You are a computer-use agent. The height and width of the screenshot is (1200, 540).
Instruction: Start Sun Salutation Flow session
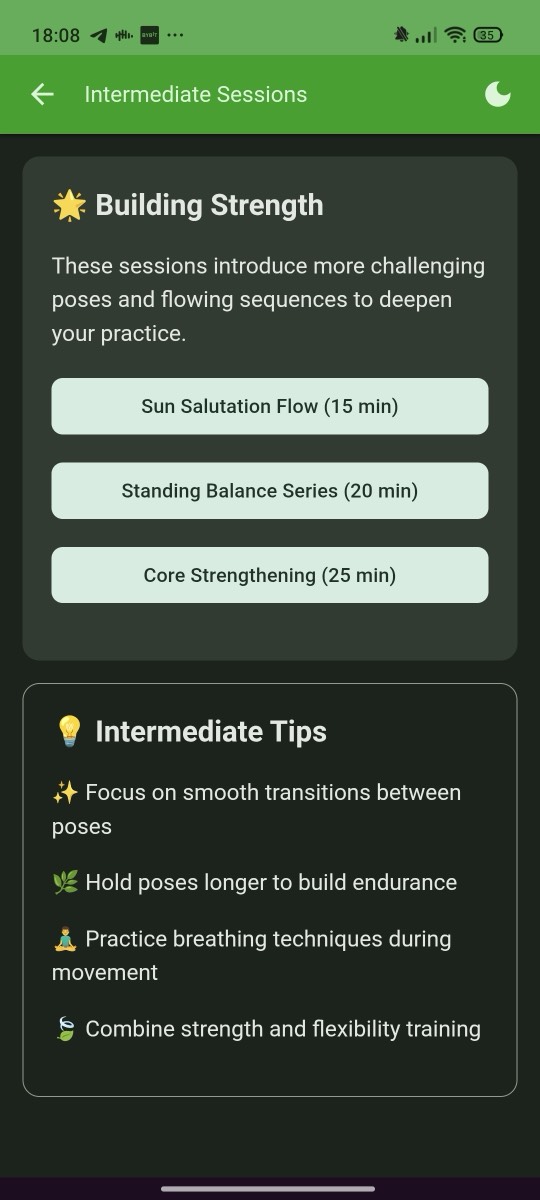(x=270, y=406)
